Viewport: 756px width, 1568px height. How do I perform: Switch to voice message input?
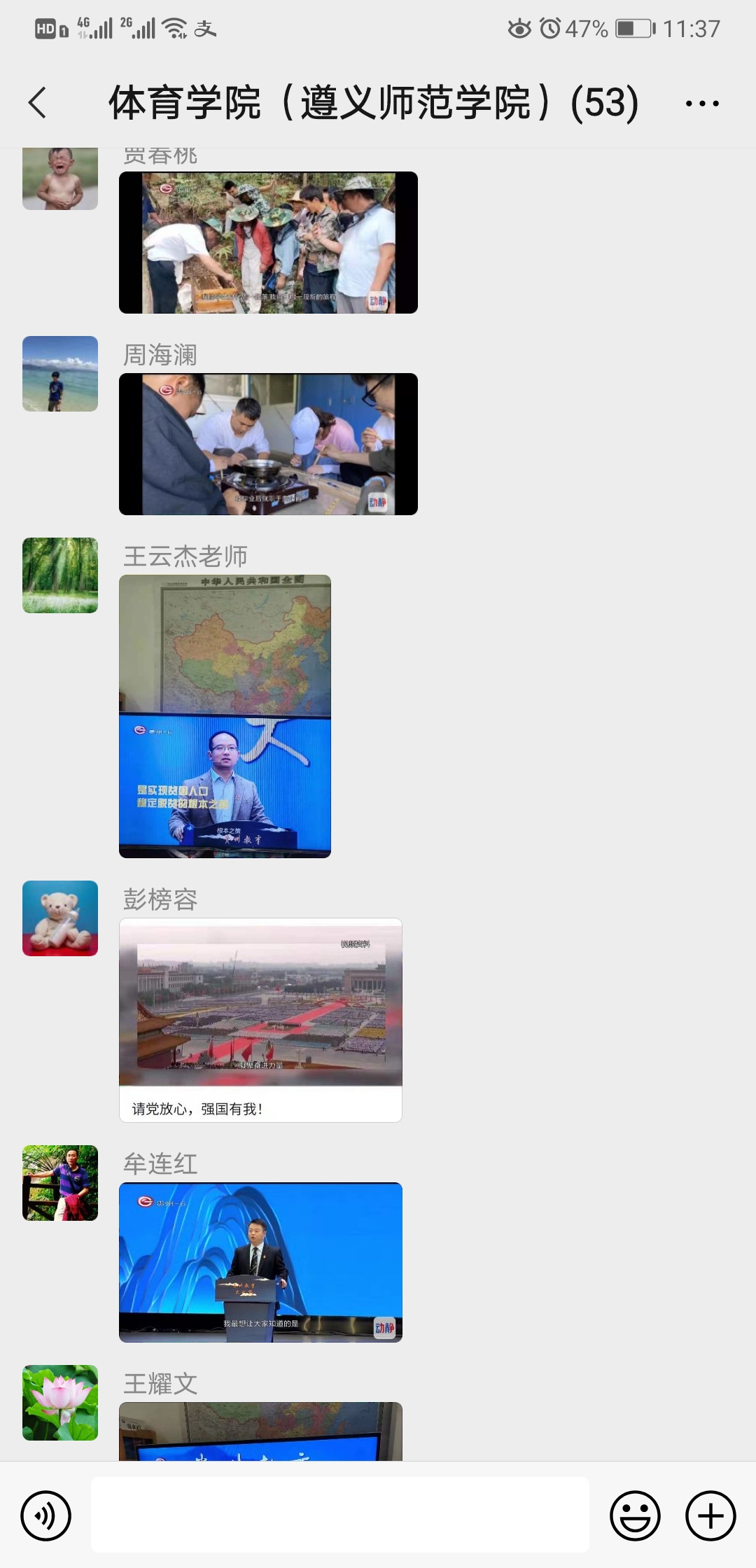[x=46, y=1515]
